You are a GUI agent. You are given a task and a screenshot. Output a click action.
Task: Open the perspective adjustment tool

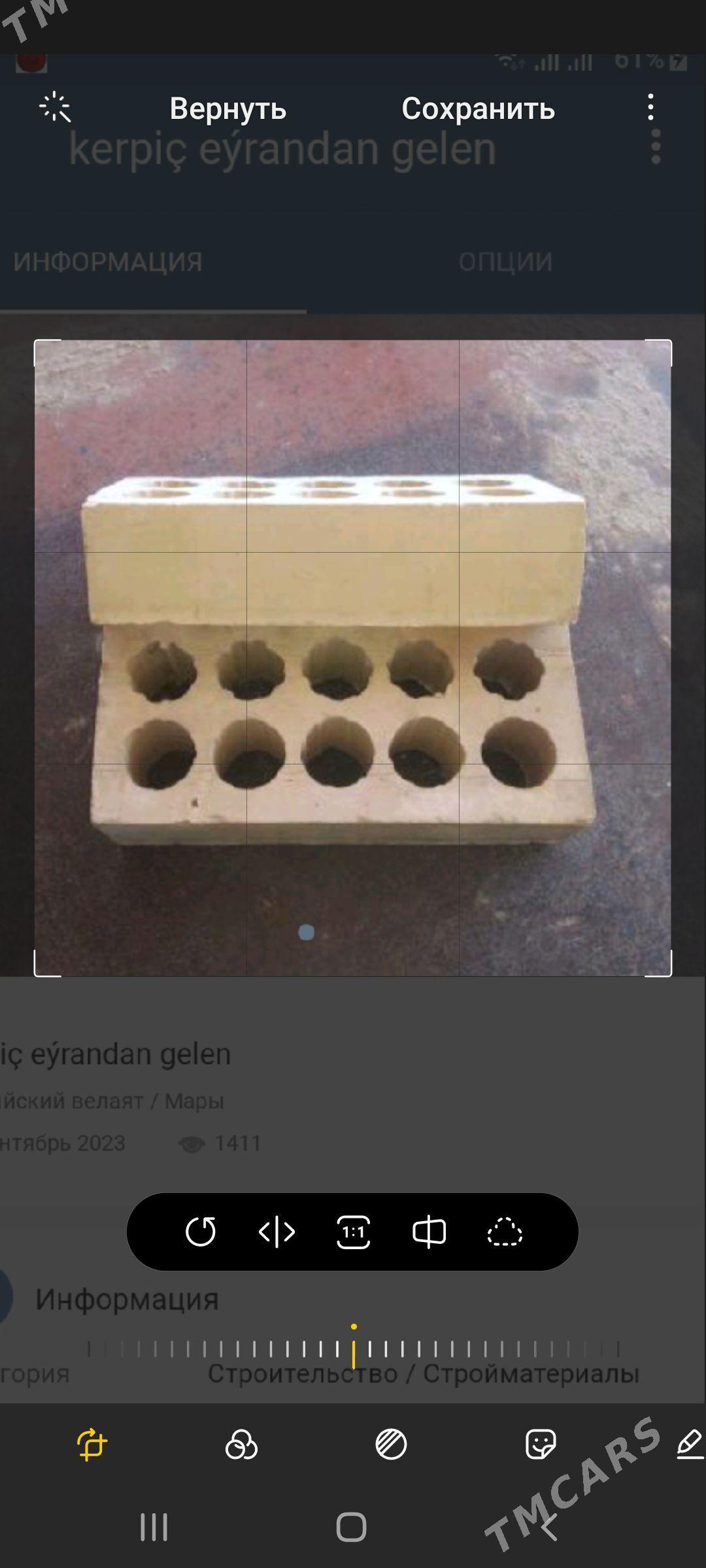tap(429, 1232)
